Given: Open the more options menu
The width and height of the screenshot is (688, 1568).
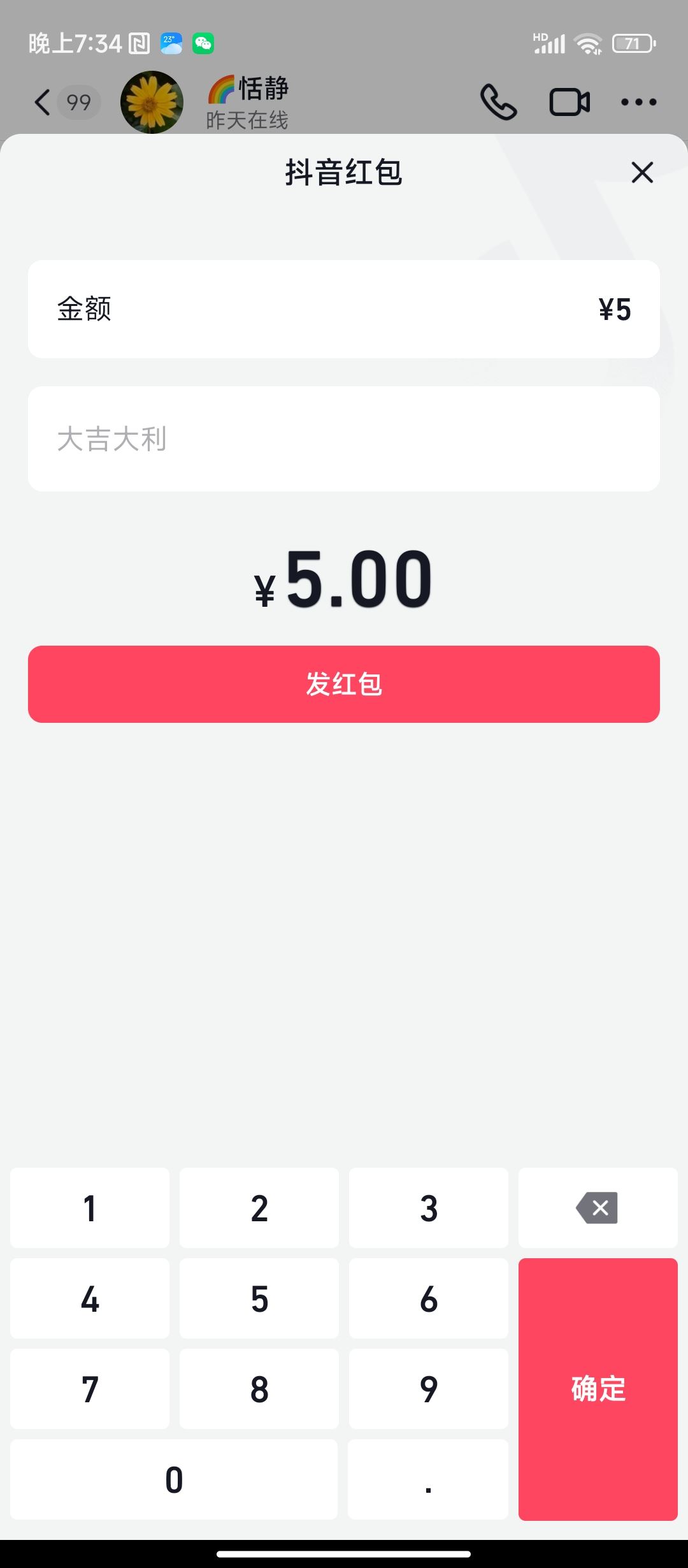Looking at the screenshot, I should (x=639, y=101).
